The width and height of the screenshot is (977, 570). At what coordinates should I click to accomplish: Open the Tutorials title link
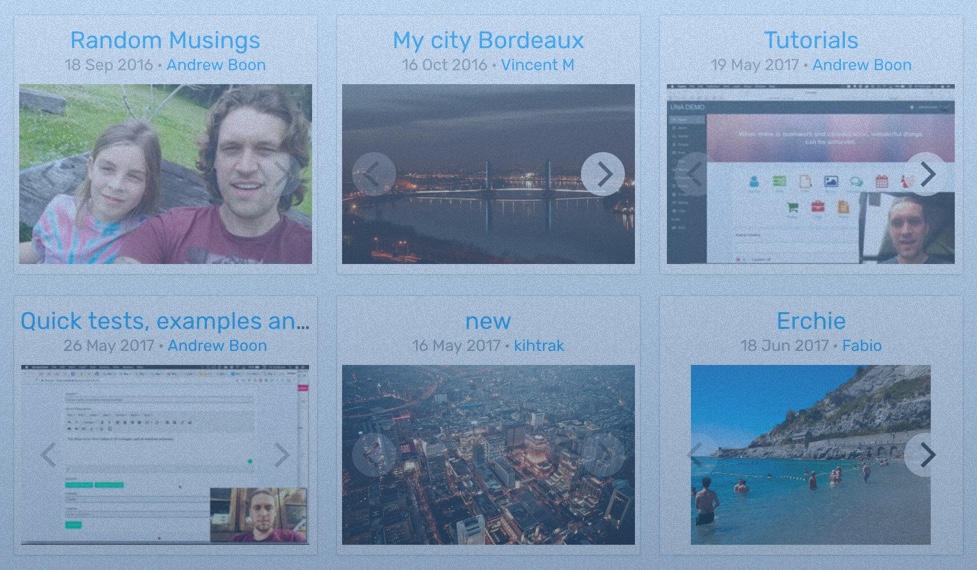point(811,41)
